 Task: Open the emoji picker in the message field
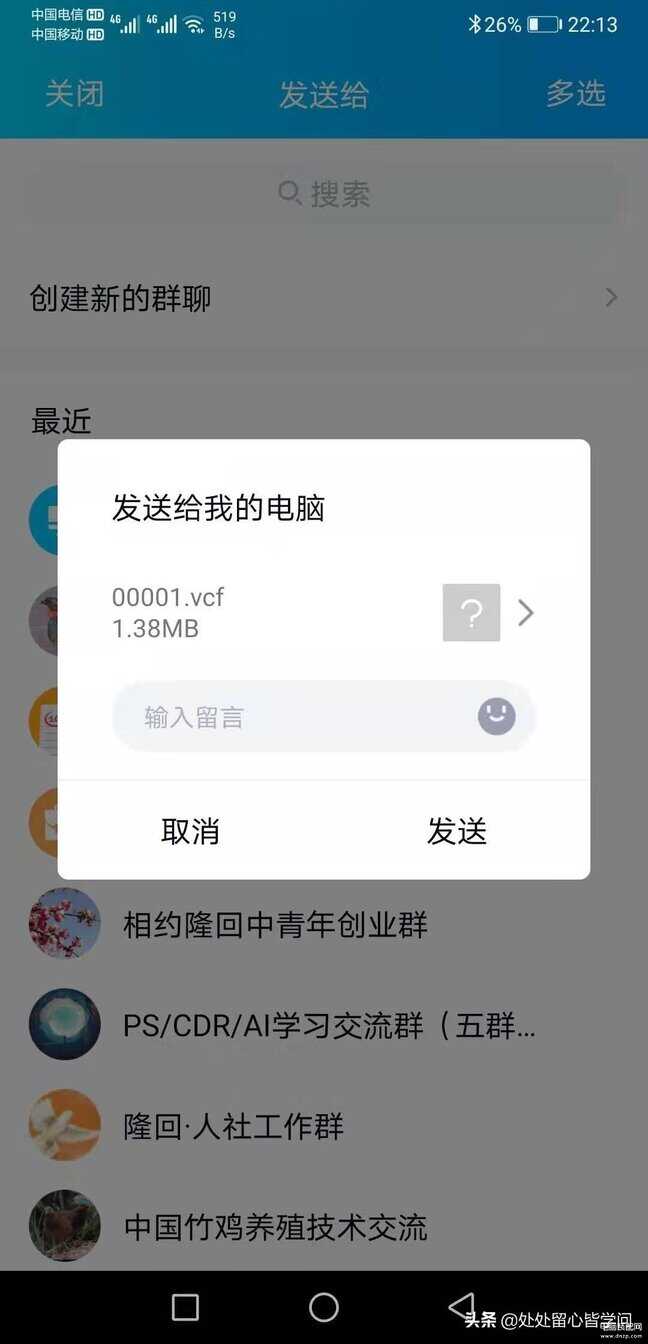496,716
